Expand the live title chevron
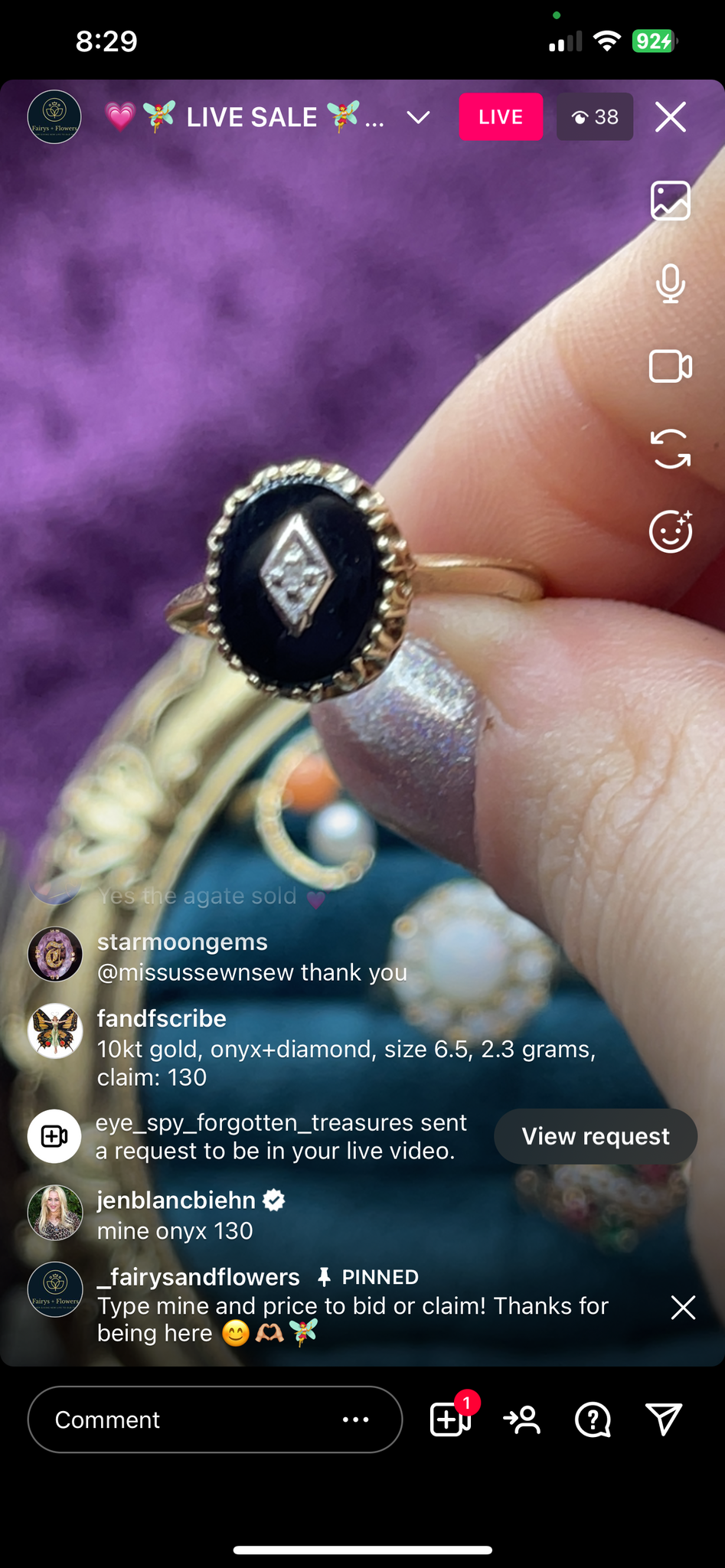 click(x=418, y=117)
